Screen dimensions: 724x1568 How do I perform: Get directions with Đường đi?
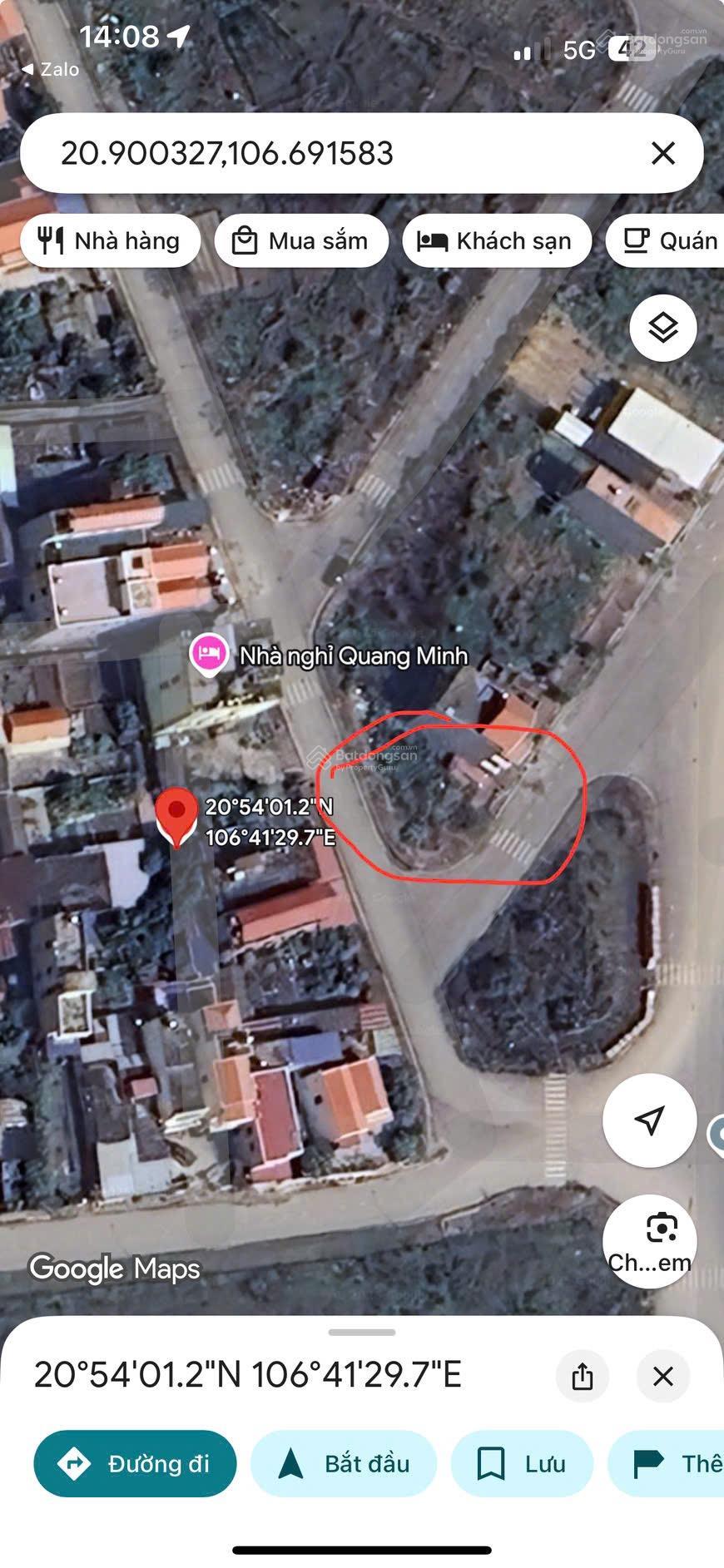(135, 1463)
